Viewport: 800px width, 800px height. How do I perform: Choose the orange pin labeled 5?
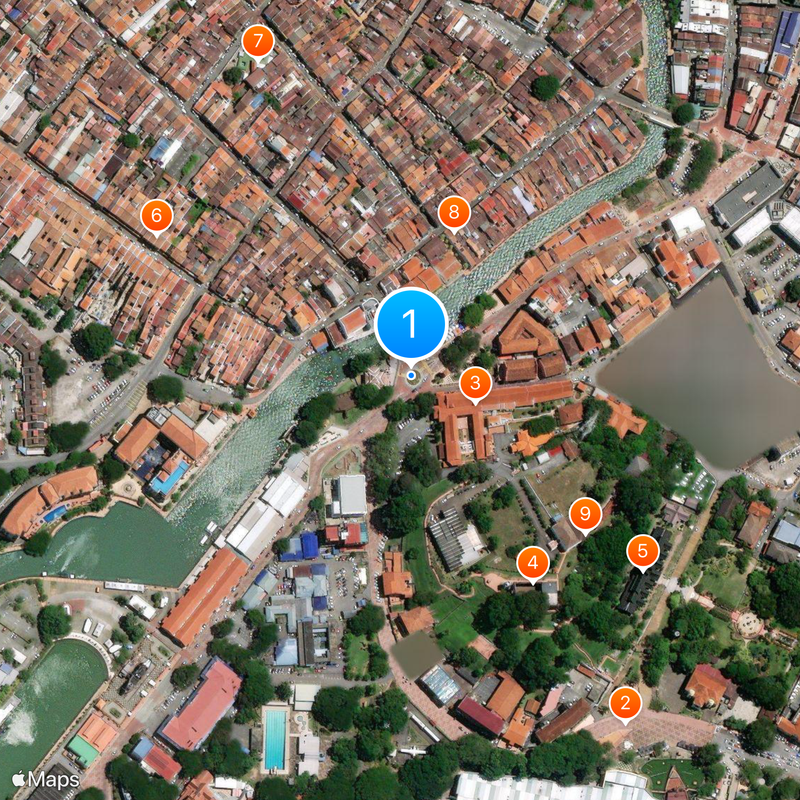coord(642,550)
